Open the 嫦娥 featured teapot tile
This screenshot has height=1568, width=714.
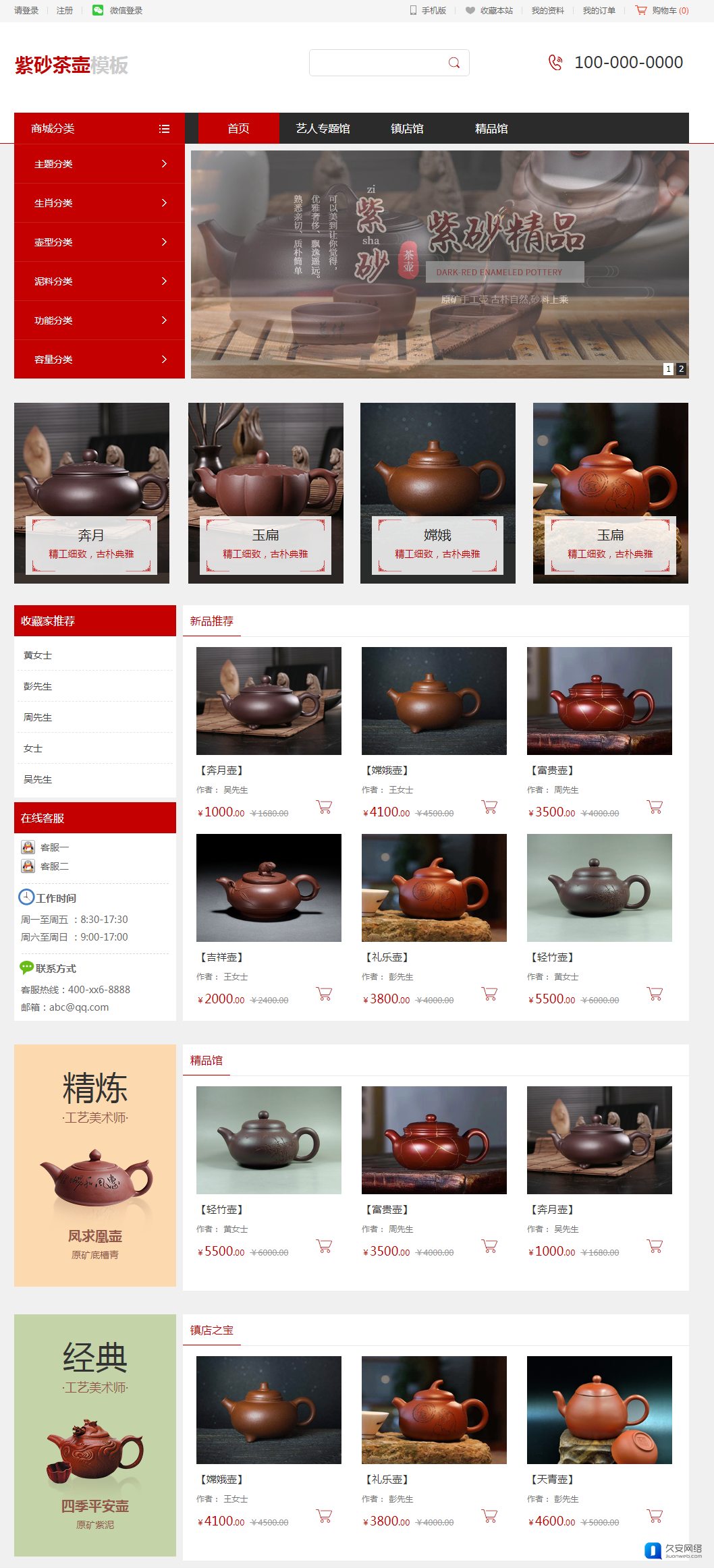click(437, 493)
